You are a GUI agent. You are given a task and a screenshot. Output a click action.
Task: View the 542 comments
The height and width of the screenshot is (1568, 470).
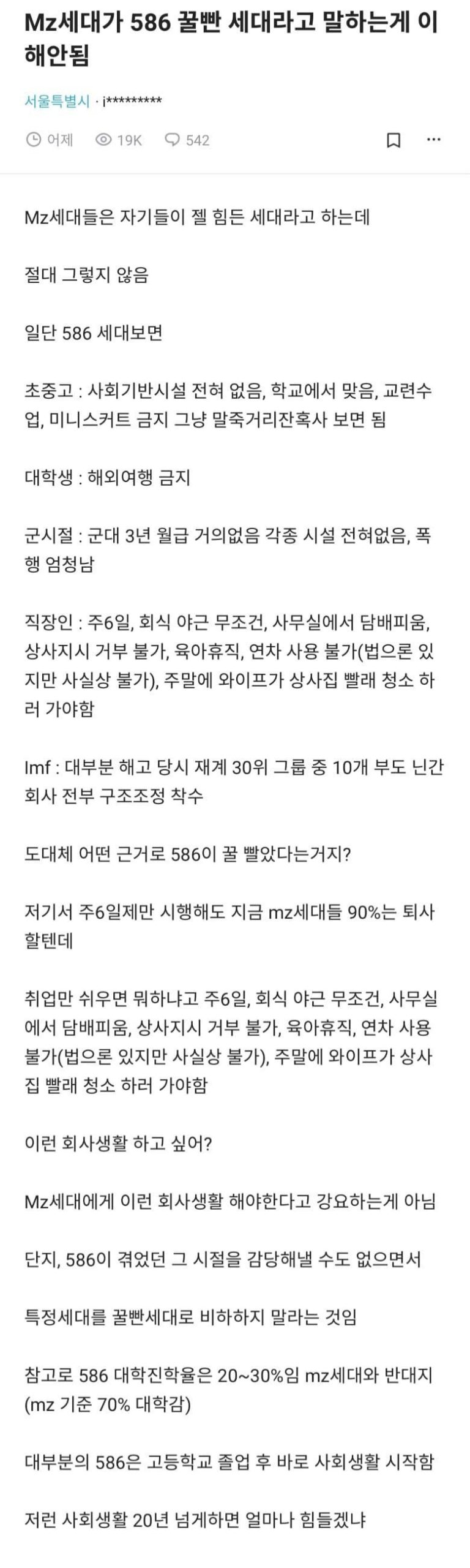(187, 140)
